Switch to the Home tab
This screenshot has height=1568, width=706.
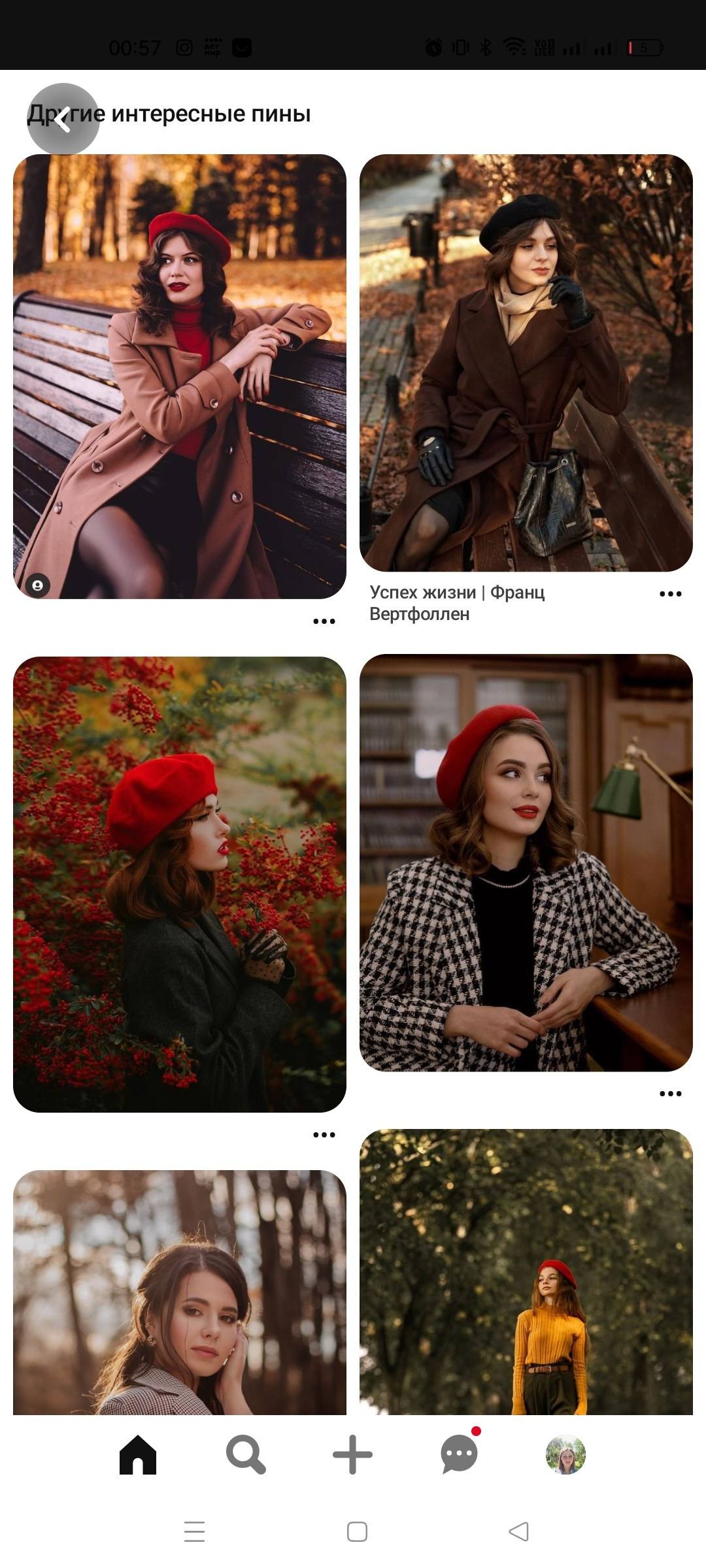coord(138,1454)
